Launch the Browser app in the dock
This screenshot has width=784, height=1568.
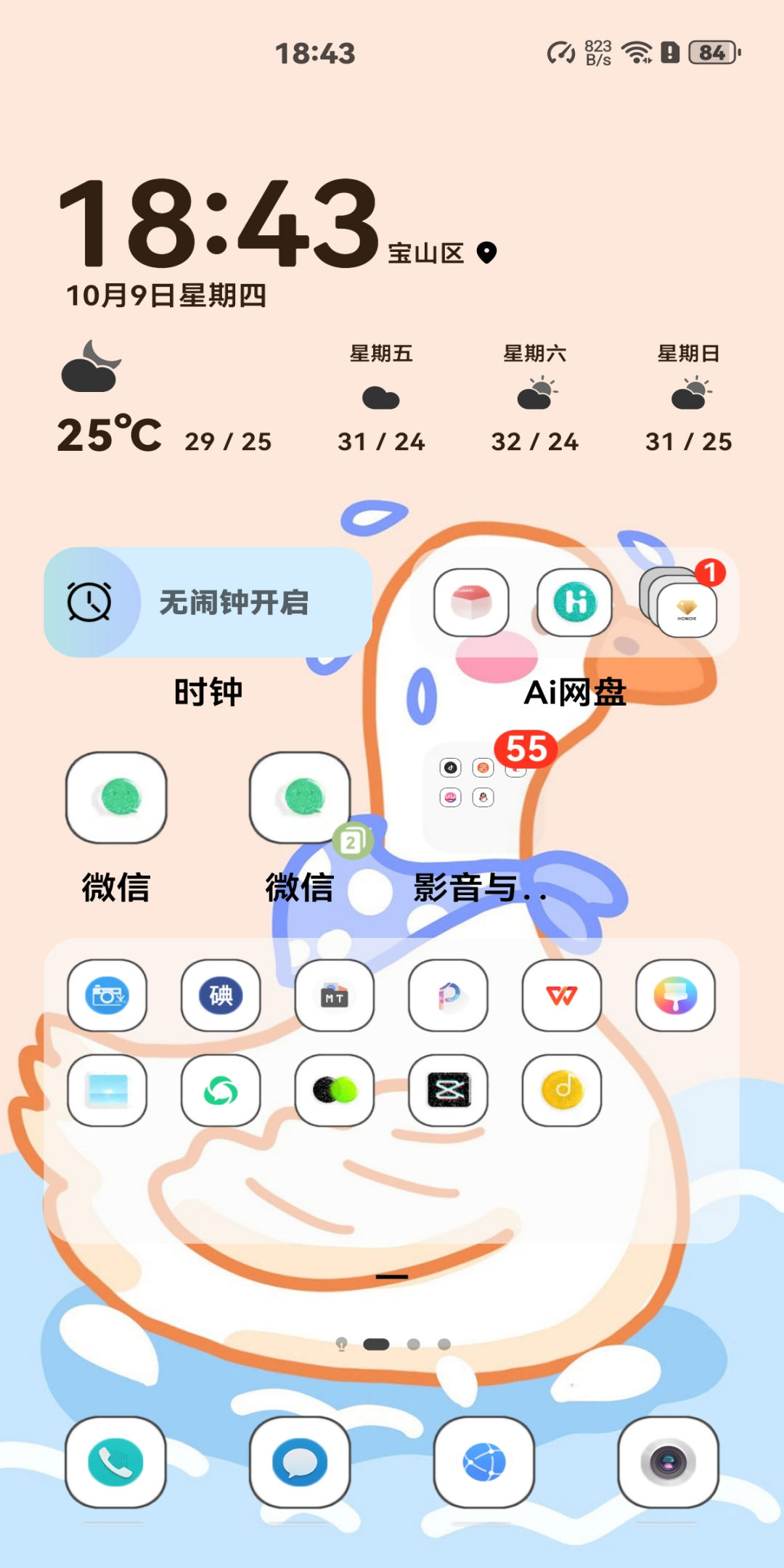(484, 1462)
